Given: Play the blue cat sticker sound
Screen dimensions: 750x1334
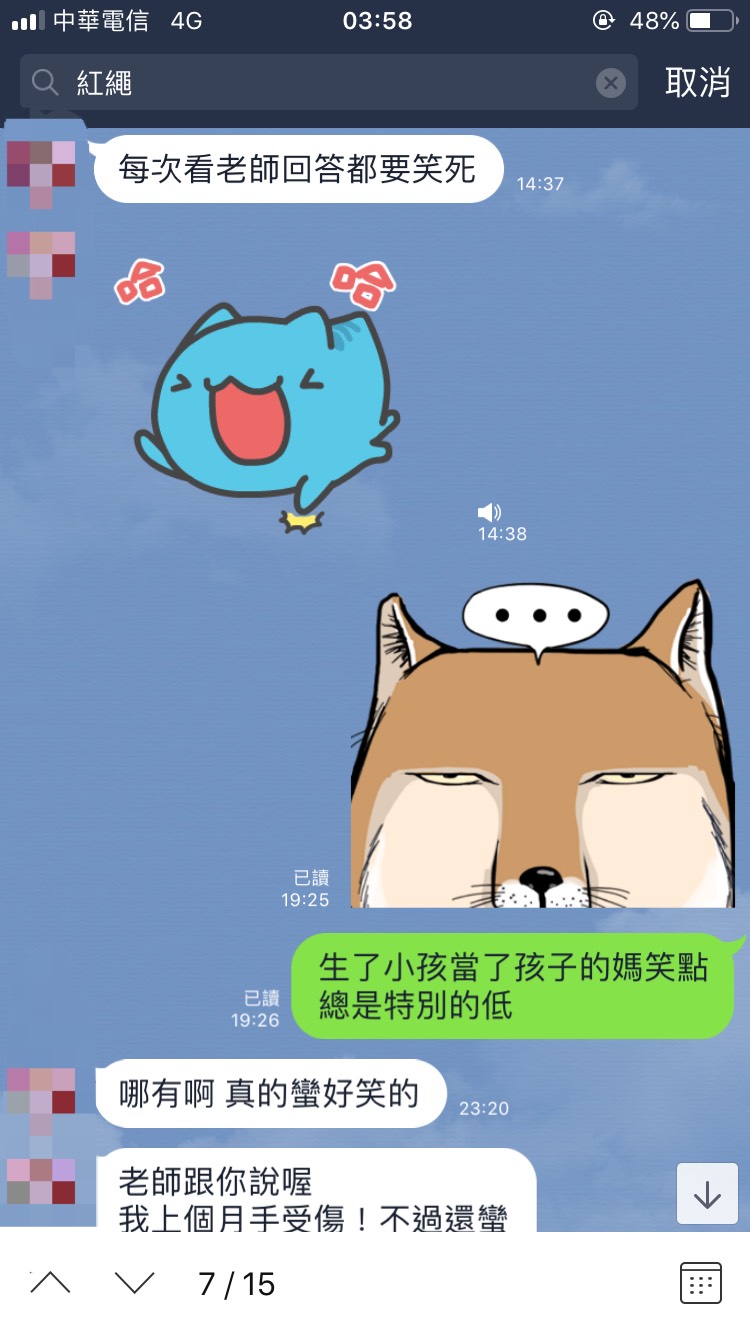Looking at the screenshot, I should tap(489, 513).
